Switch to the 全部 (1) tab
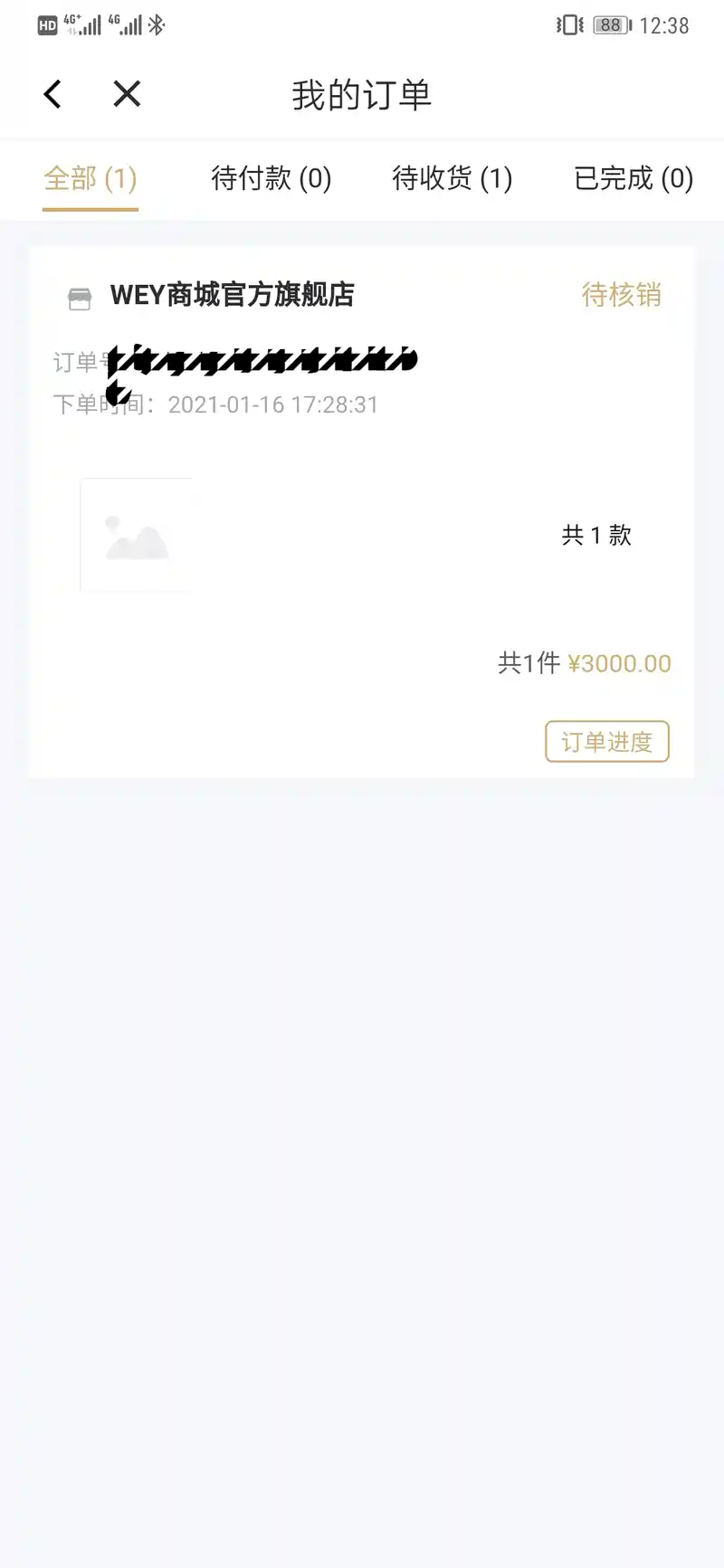The width and height of the screenshot is (724, 1568). [x=90, y=178]
